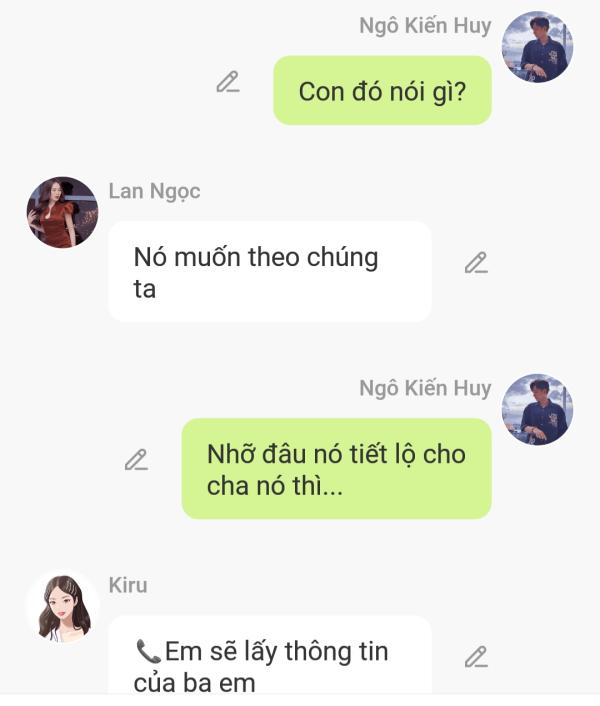Viewport: 600px width, 706px height.
Task: Tap the pencil beside "Nó muốn theo chúng ta"
Action: (476, 263)
